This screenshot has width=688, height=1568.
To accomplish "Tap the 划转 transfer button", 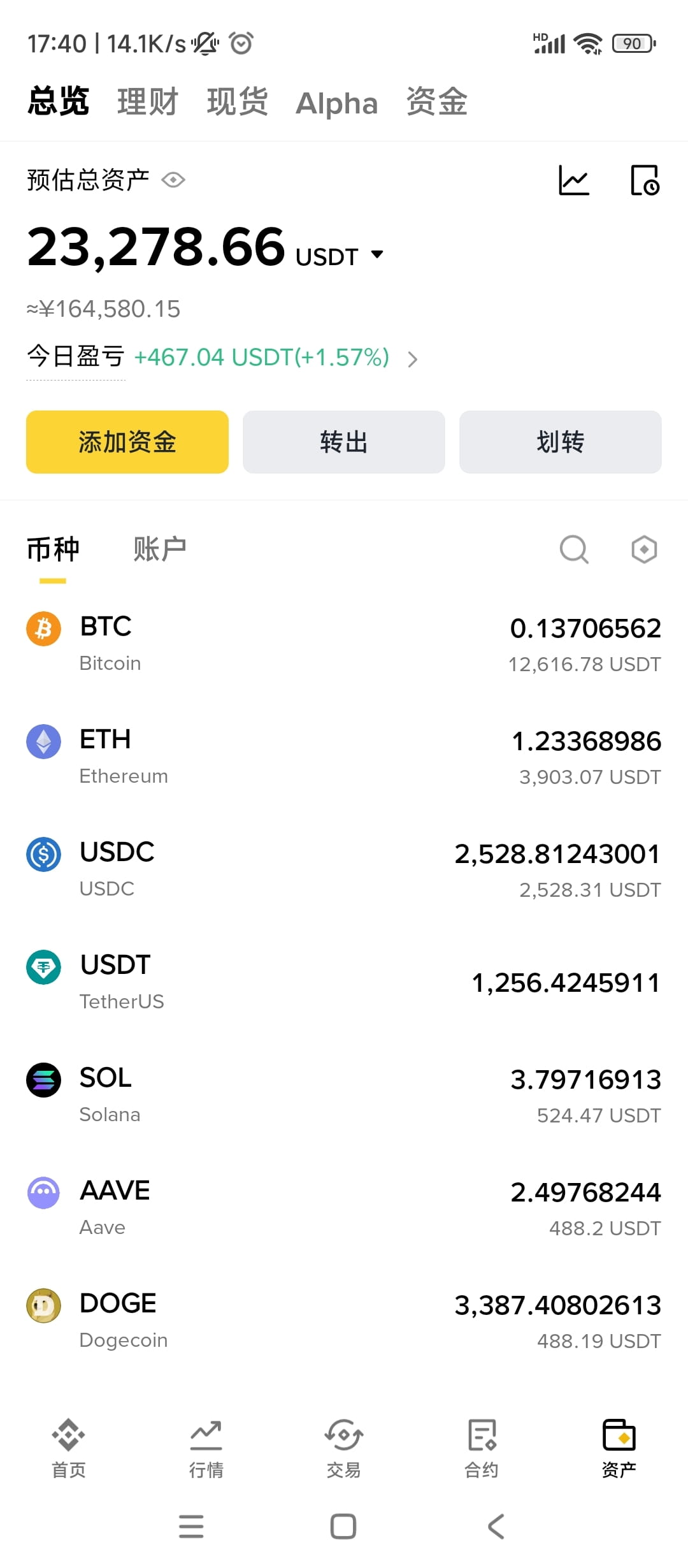I will click(x=561, y=442).
